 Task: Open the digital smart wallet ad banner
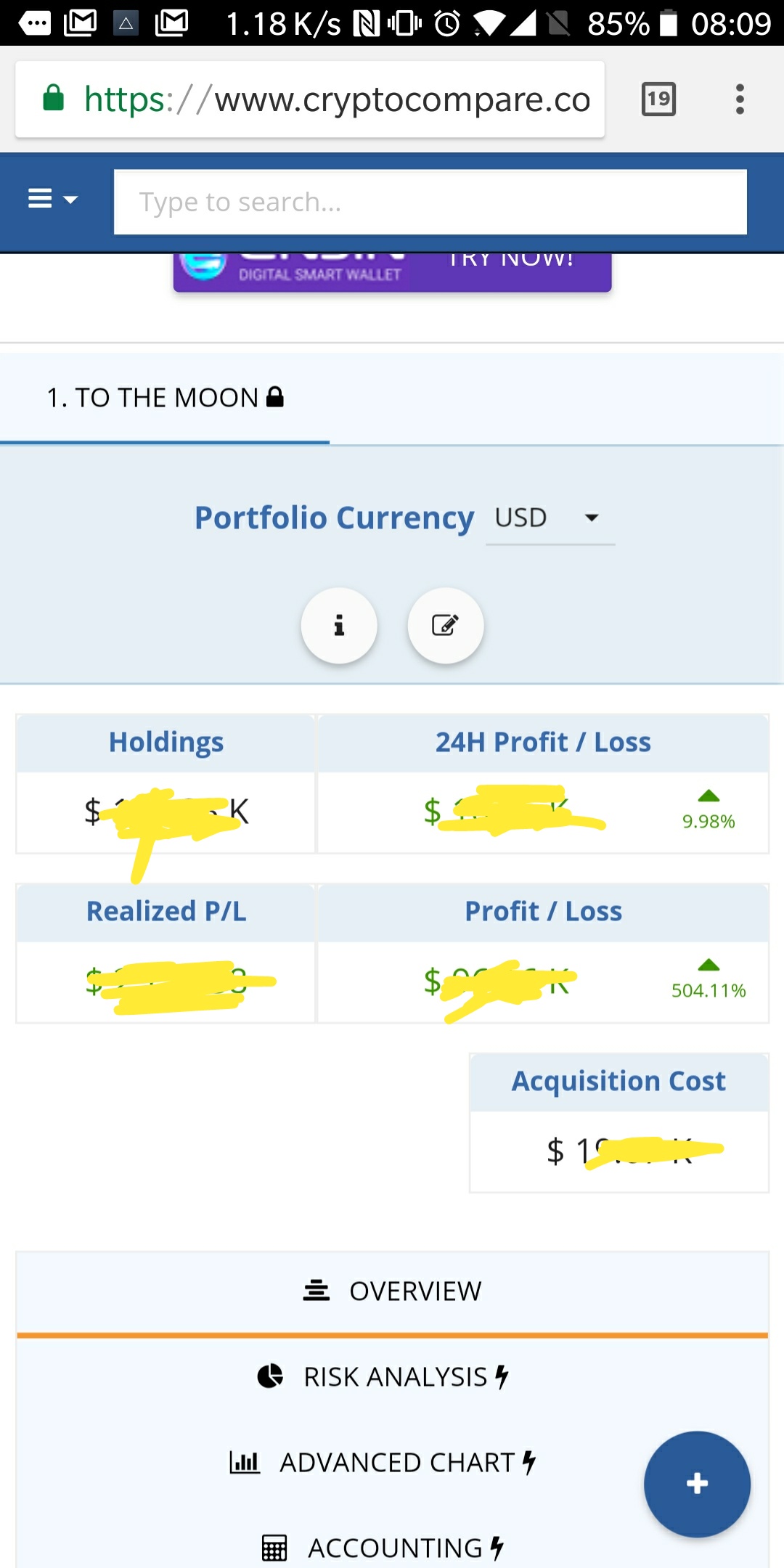tap(392, 272)
